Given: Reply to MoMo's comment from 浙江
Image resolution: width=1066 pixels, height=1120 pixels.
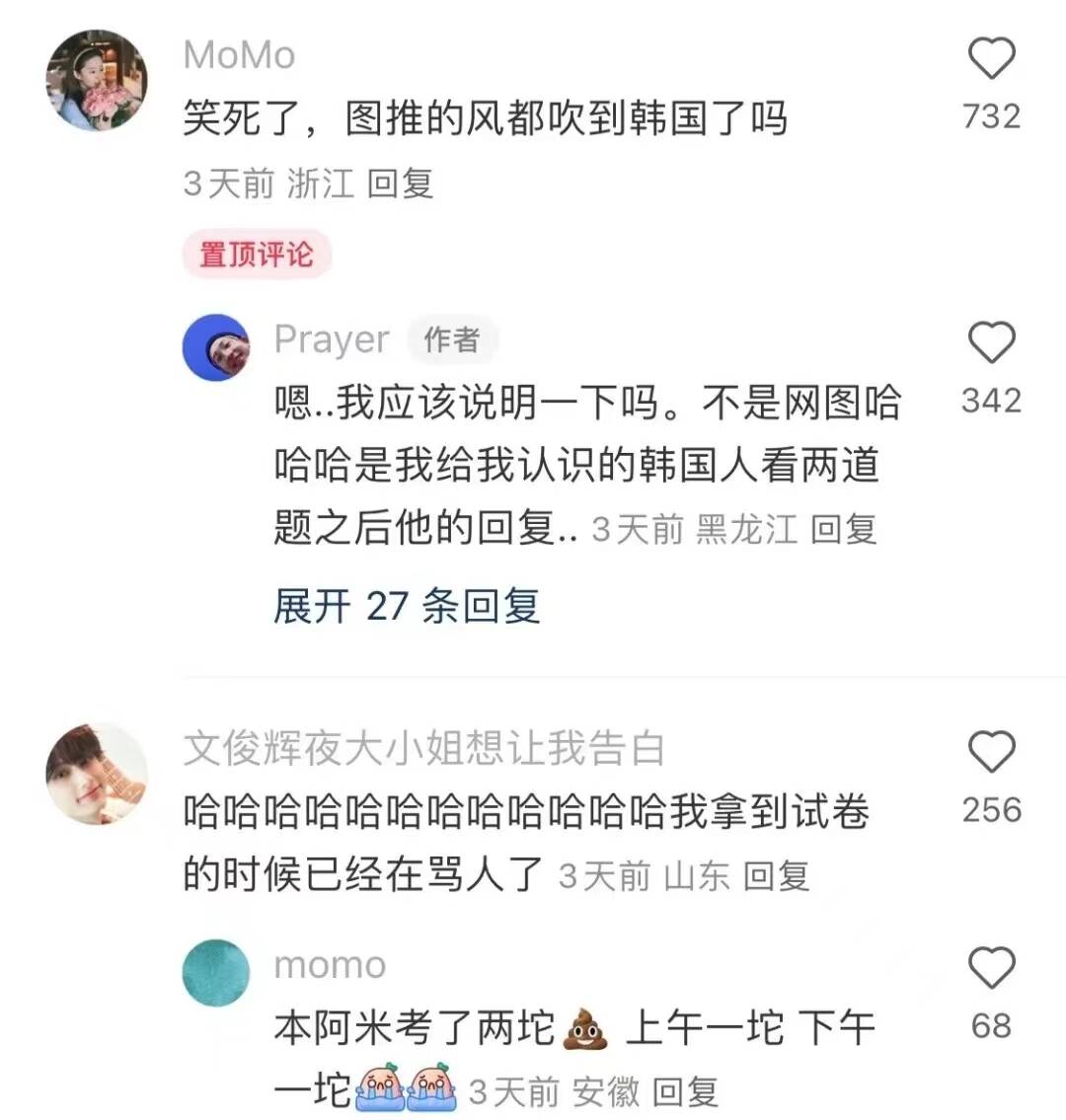Looking at the screenshot, I should coord(400,184).
